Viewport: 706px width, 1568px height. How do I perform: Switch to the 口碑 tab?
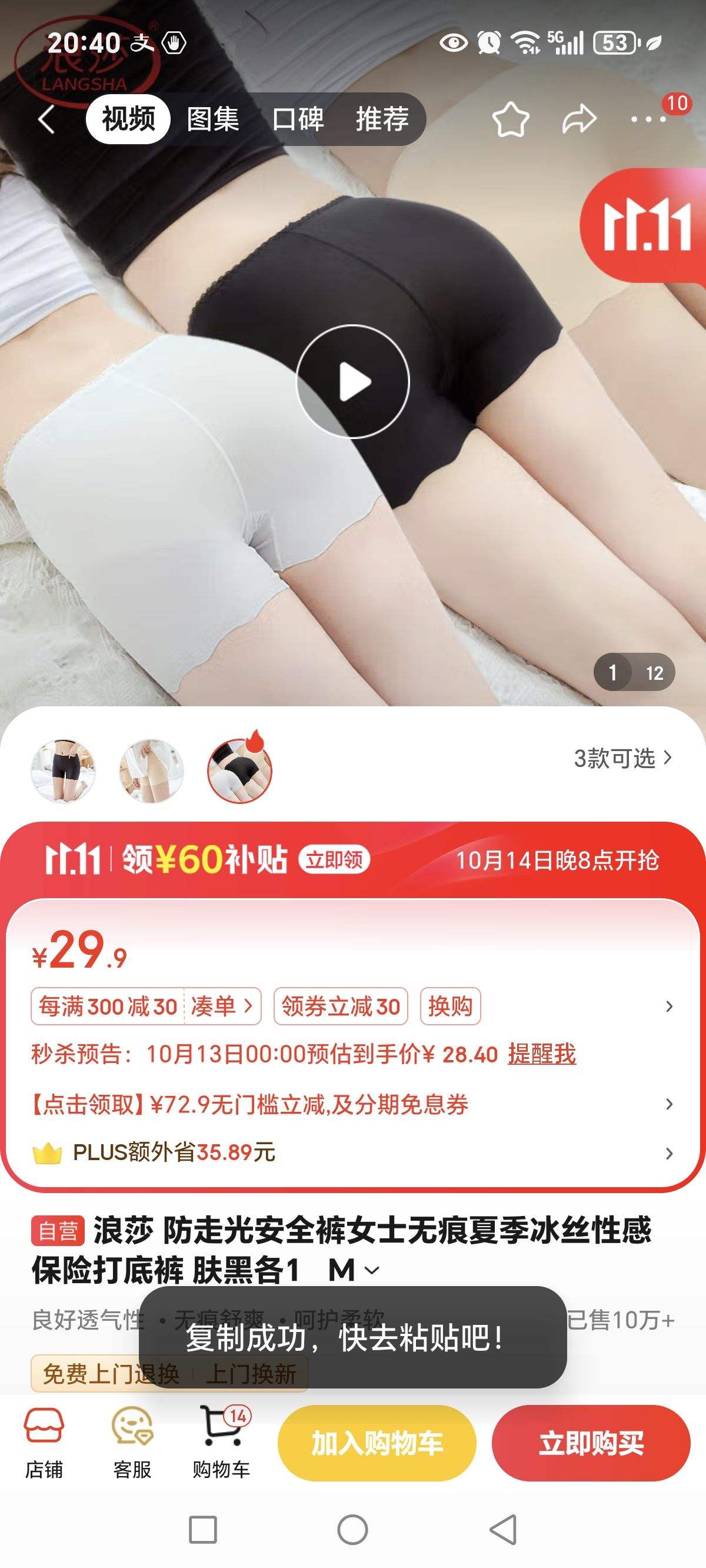[298, 119]
